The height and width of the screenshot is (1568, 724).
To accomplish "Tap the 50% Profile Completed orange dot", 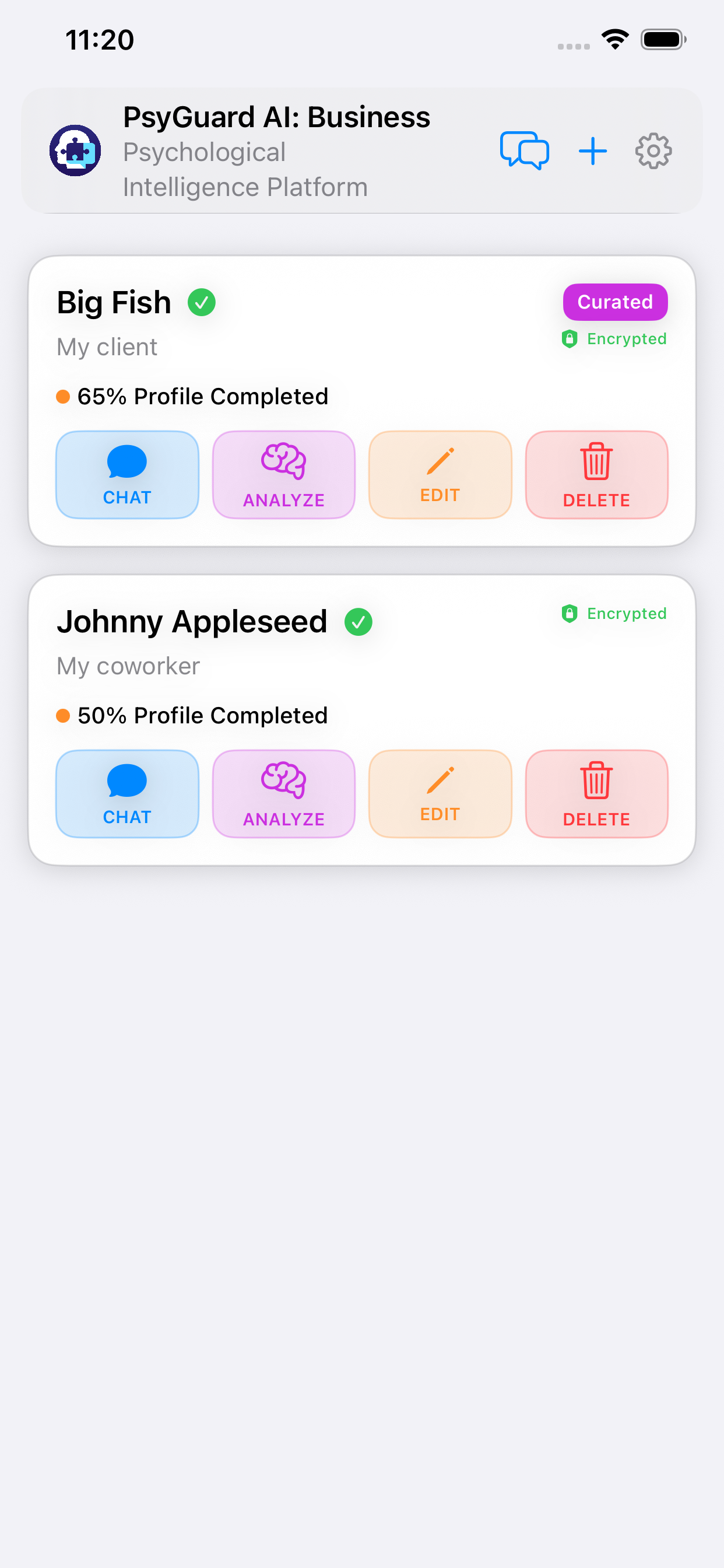I will (64, 715).
